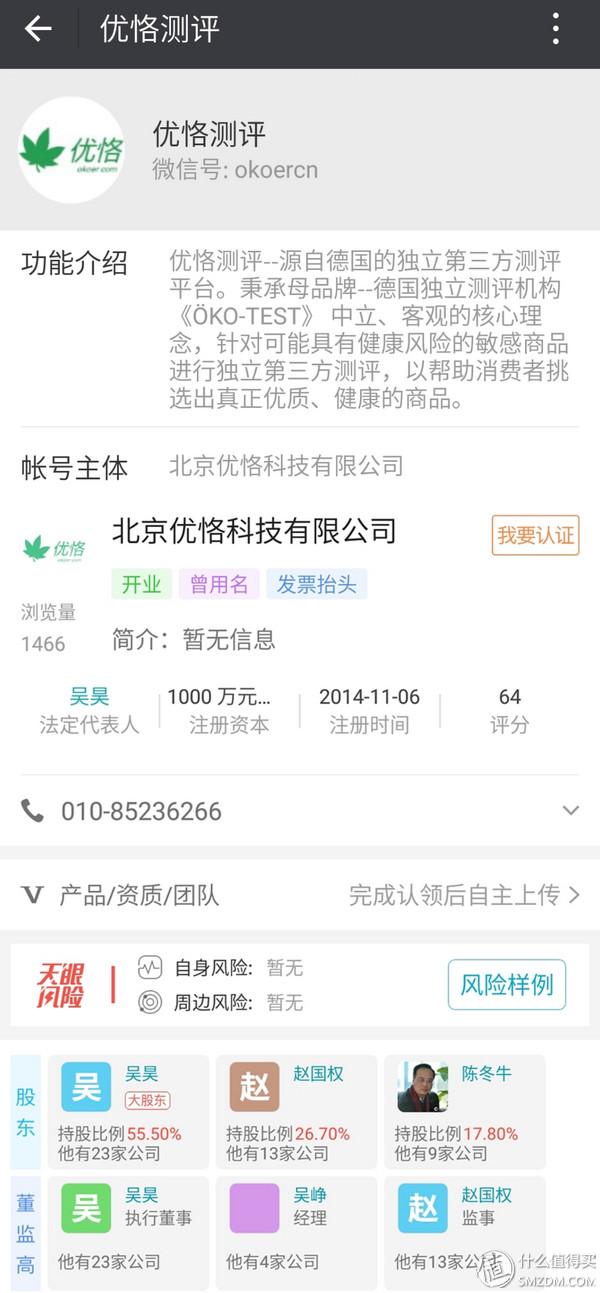
Task: View manager 吴峥's card
Action: [296, 1231]
